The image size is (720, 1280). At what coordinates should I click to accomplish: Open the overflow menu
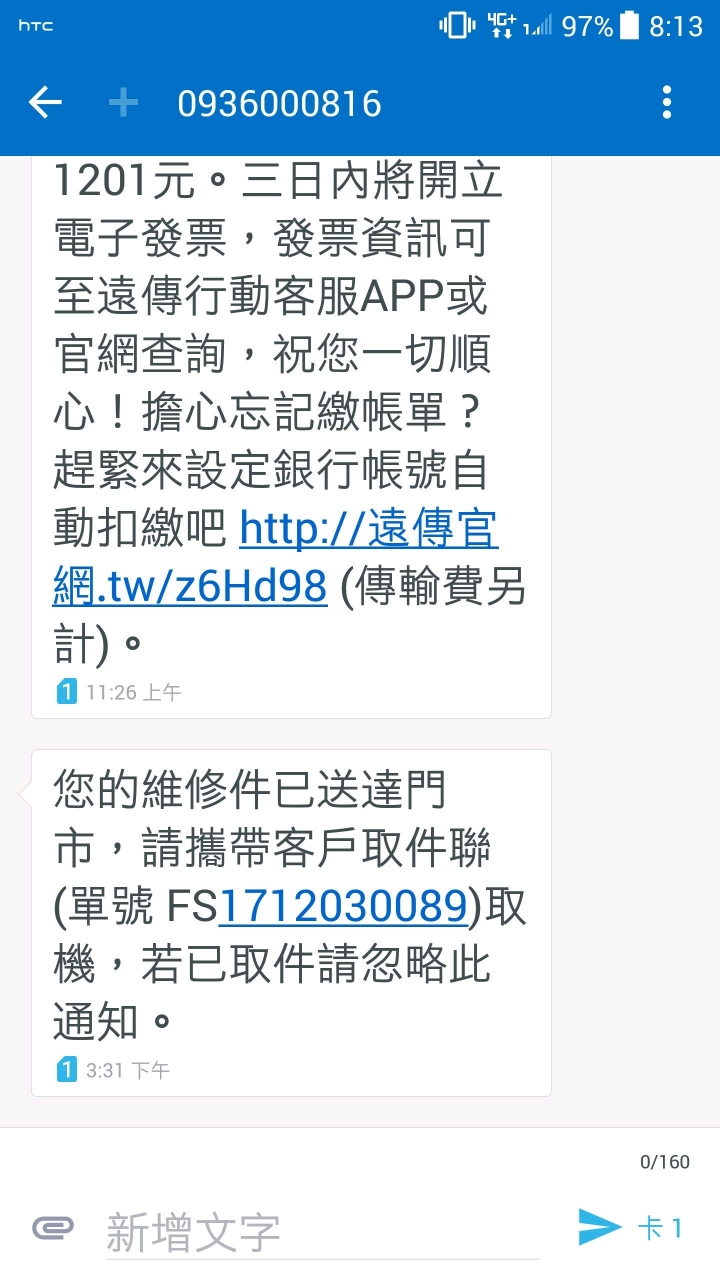667,103
